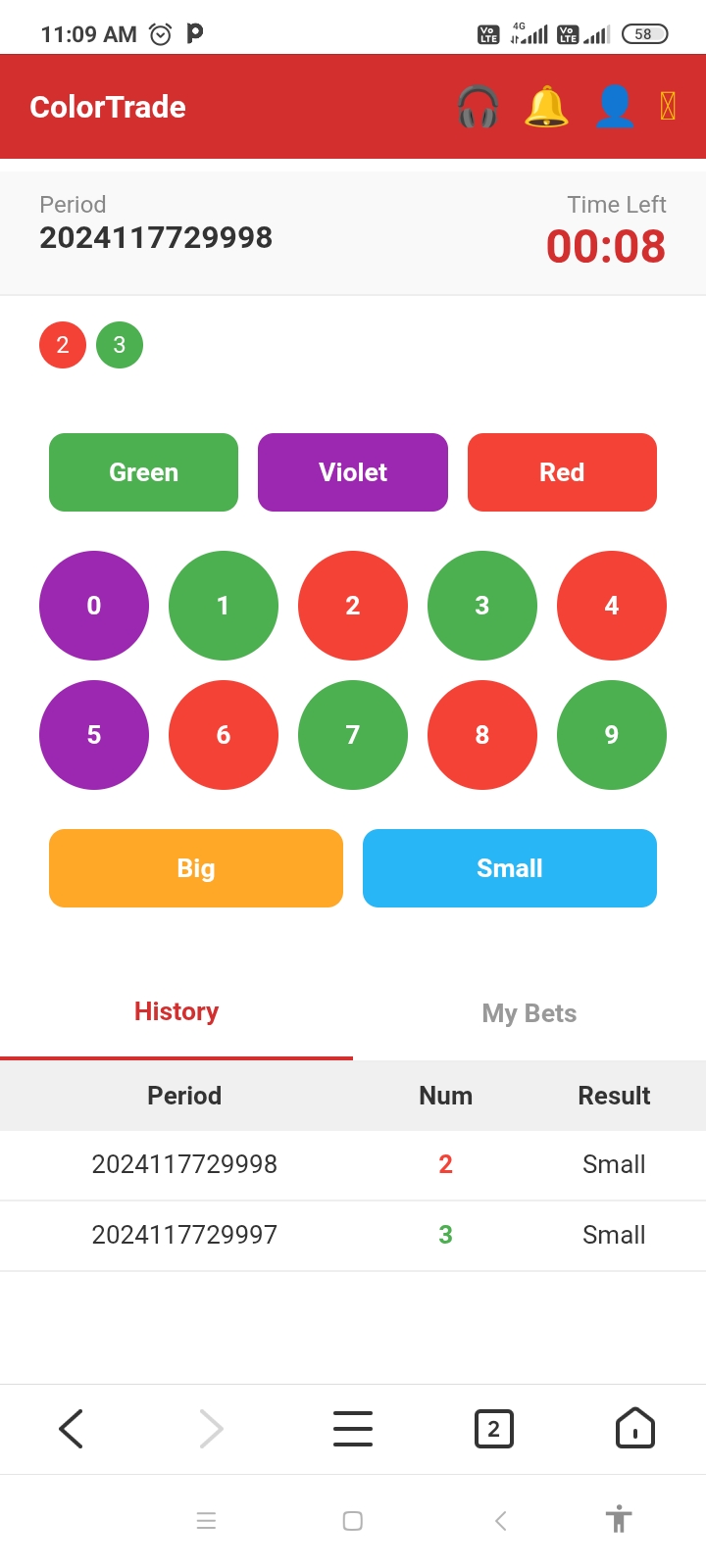Bet on the Green color
The height and width of the screenshot is (1568, 706).
coord(143,472)
